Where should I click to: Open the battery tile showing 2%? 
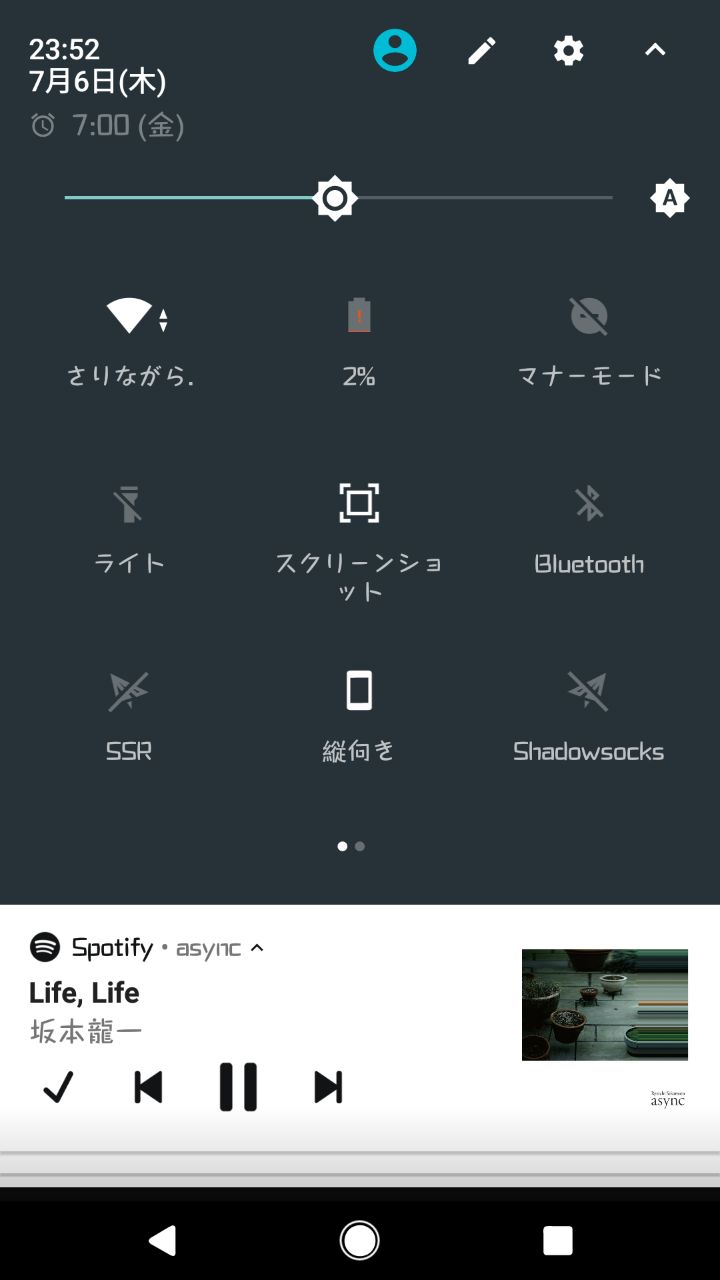[359, 317]
